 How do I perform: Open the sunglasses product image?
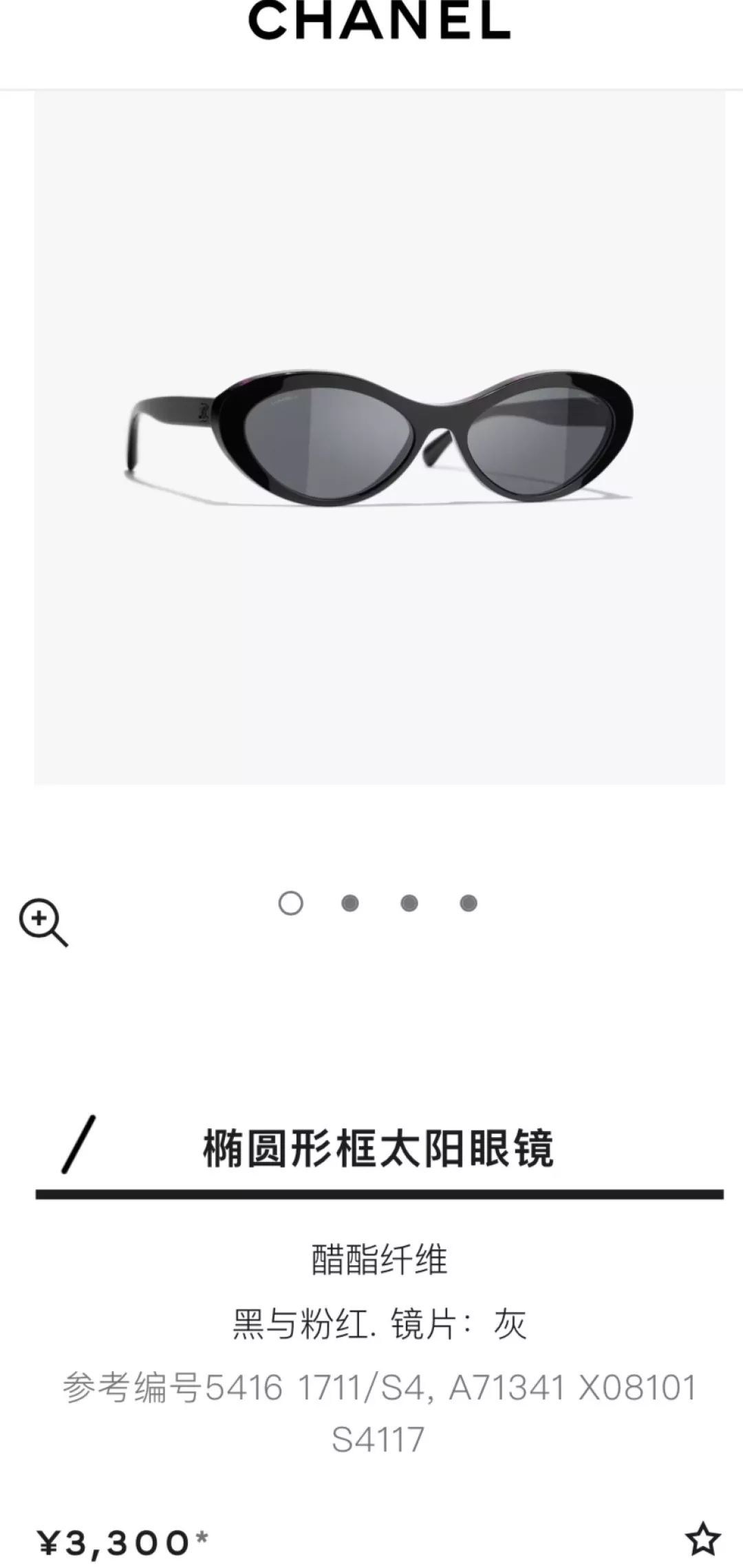(x=380, y=438)
